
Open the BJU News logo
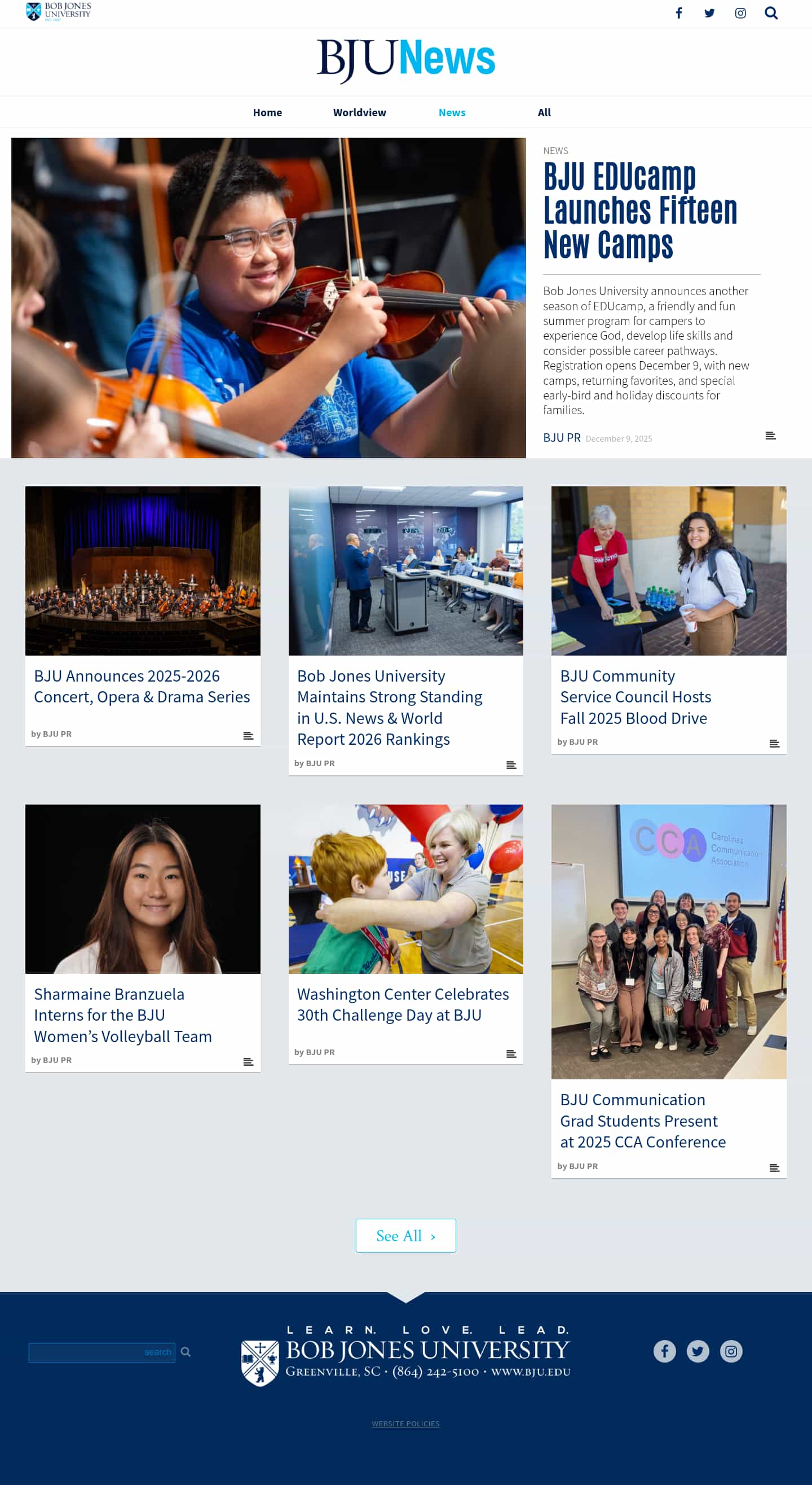point(405,59)
